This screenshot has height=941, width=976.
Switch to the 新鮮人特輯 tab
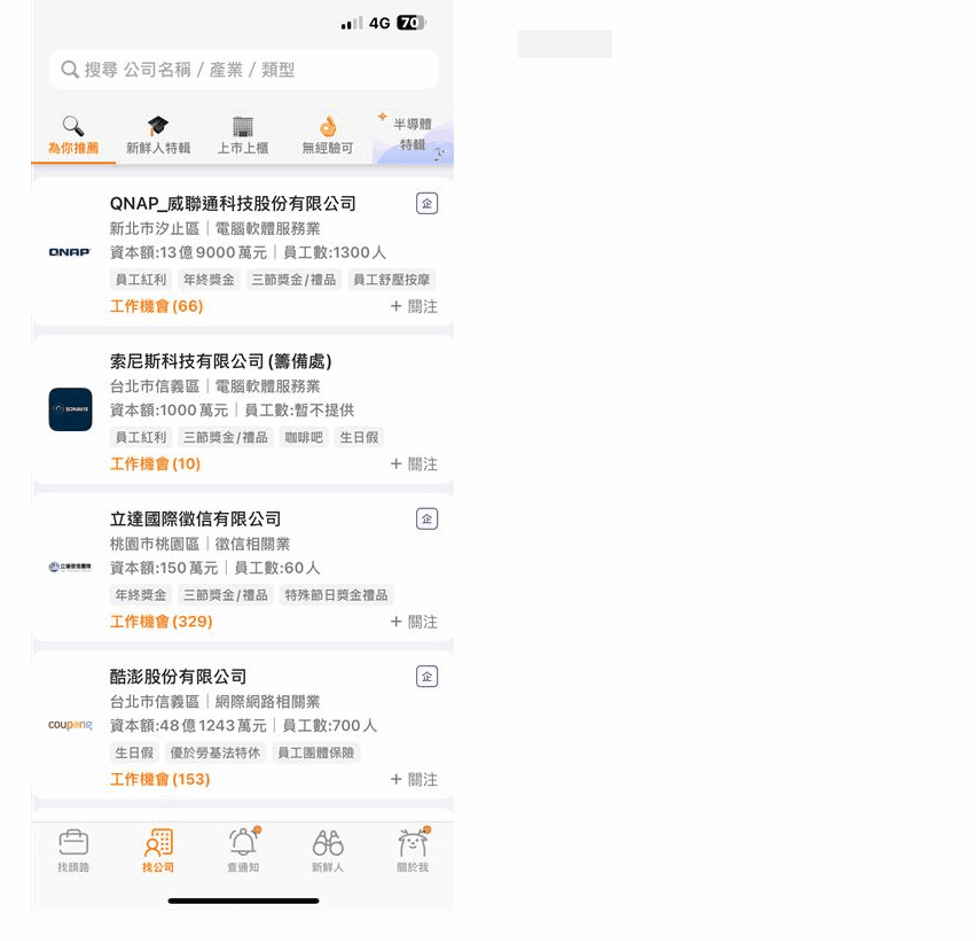pos(158,136)
